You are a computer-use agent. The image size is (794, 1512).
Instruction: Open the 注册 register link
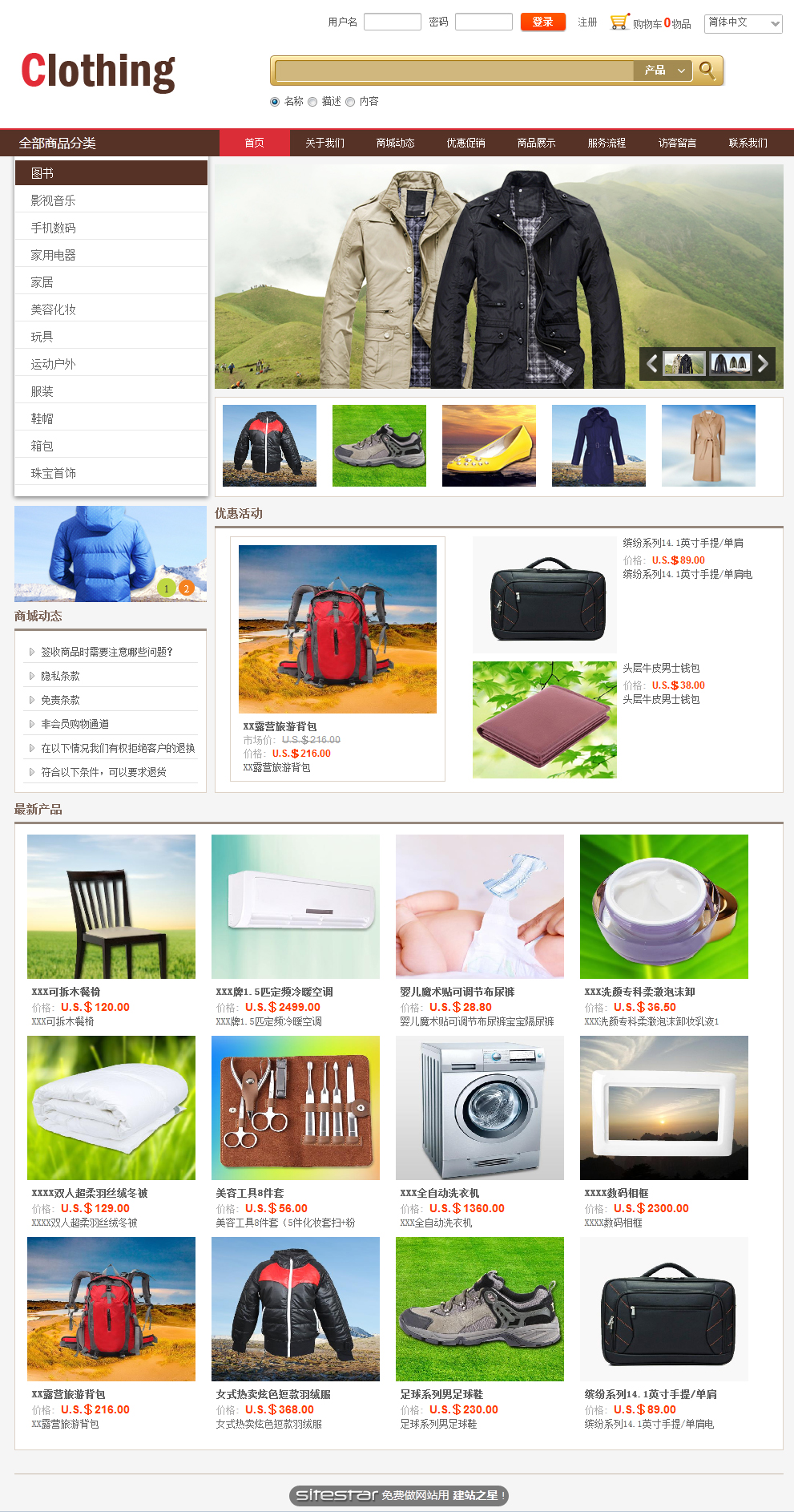tap(587, 22)
